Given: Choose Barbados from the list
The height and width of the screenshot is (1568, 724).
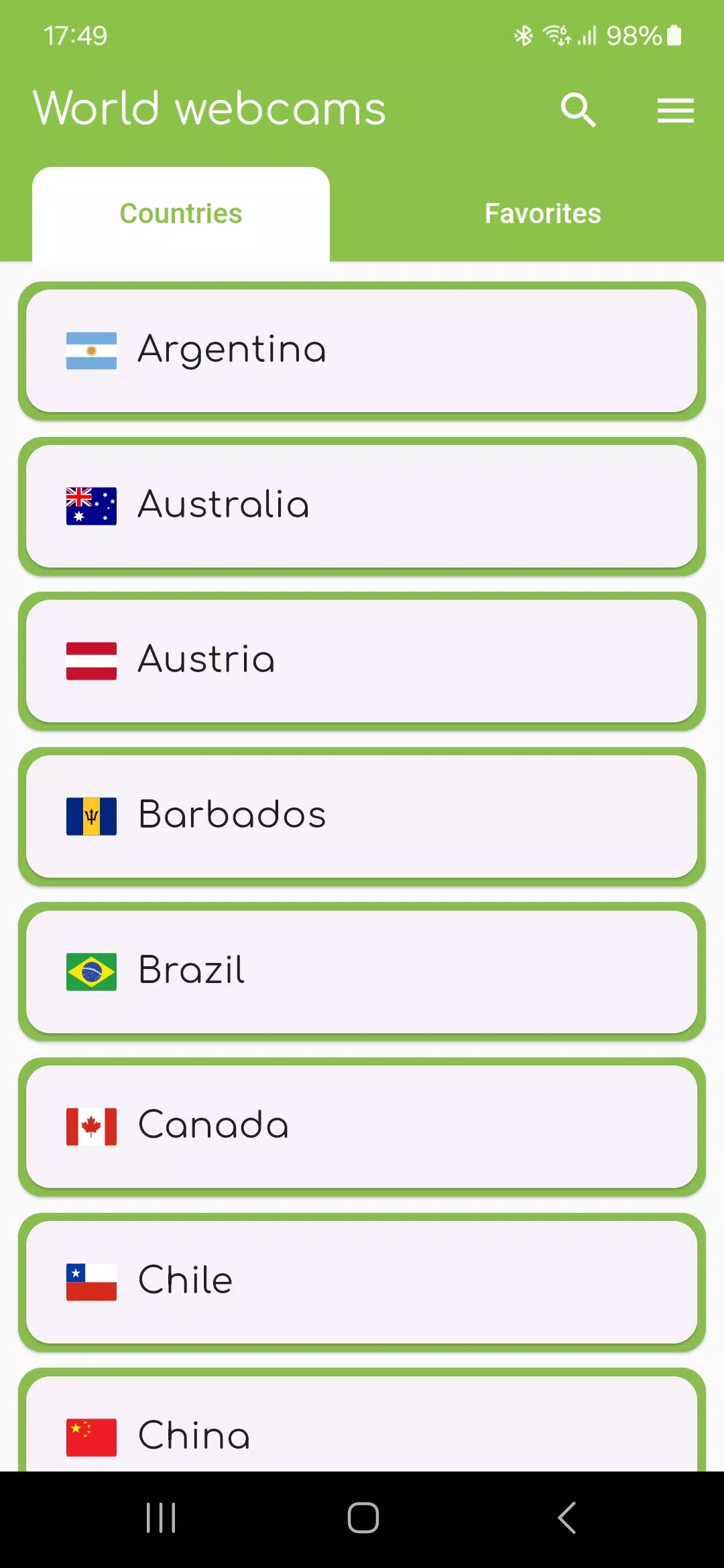Looking at the screenshot, I should click(x=362, y=816).
